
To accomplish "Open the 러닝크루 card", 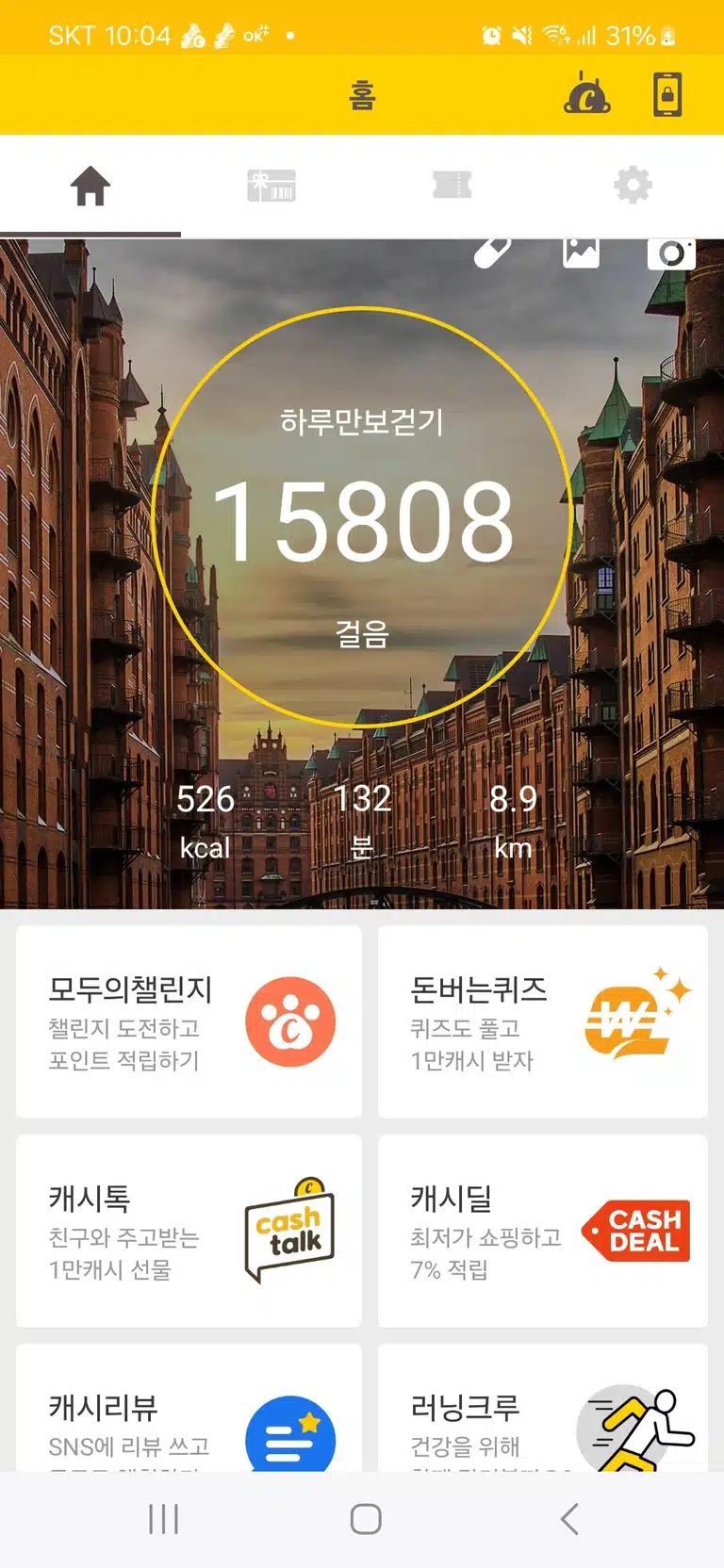I will tap(543, 1408).
